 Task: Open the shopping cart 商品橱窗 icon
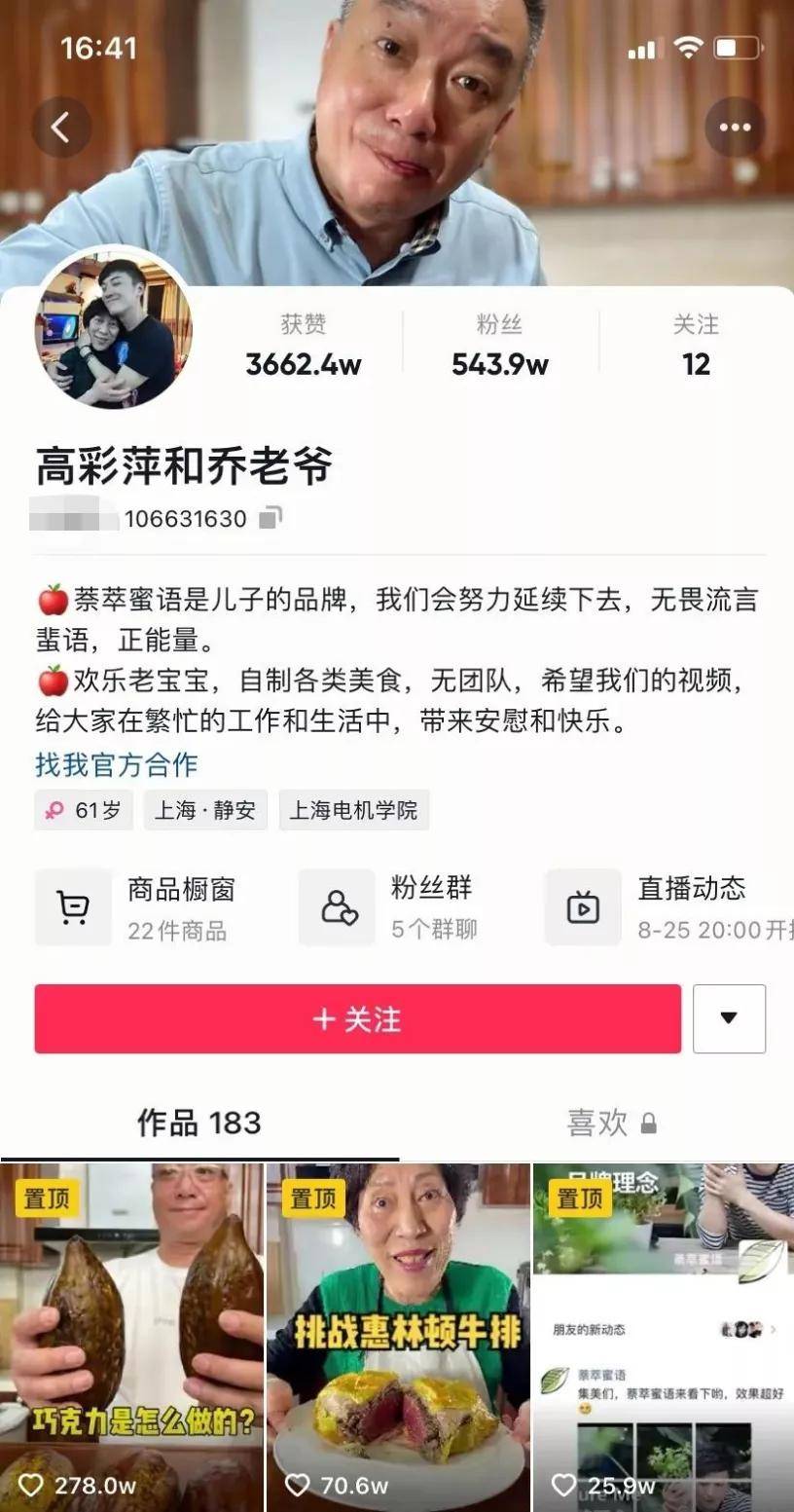pyautogui.click(x=72, y=905)
